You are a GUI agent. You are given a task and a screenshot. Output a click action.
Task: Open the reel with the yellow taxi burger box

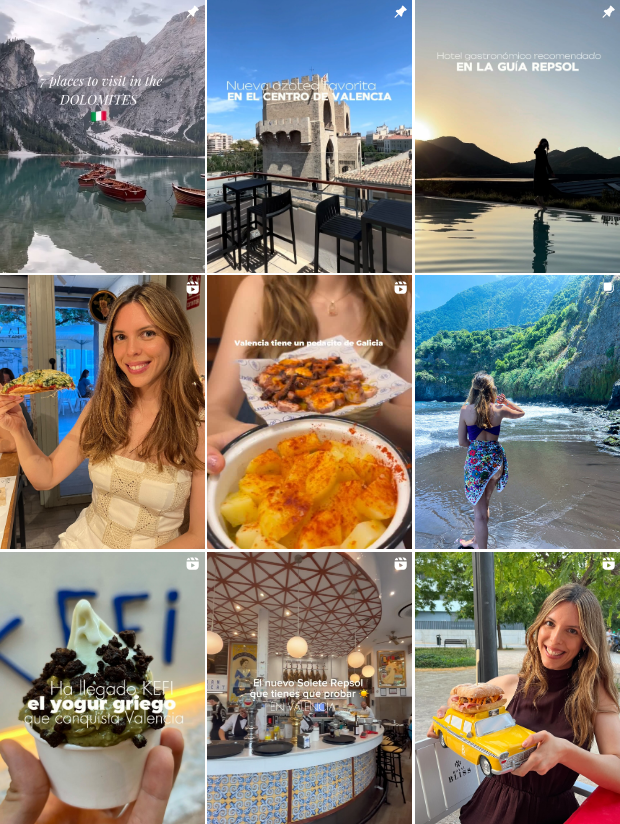(x=517, y=688)
